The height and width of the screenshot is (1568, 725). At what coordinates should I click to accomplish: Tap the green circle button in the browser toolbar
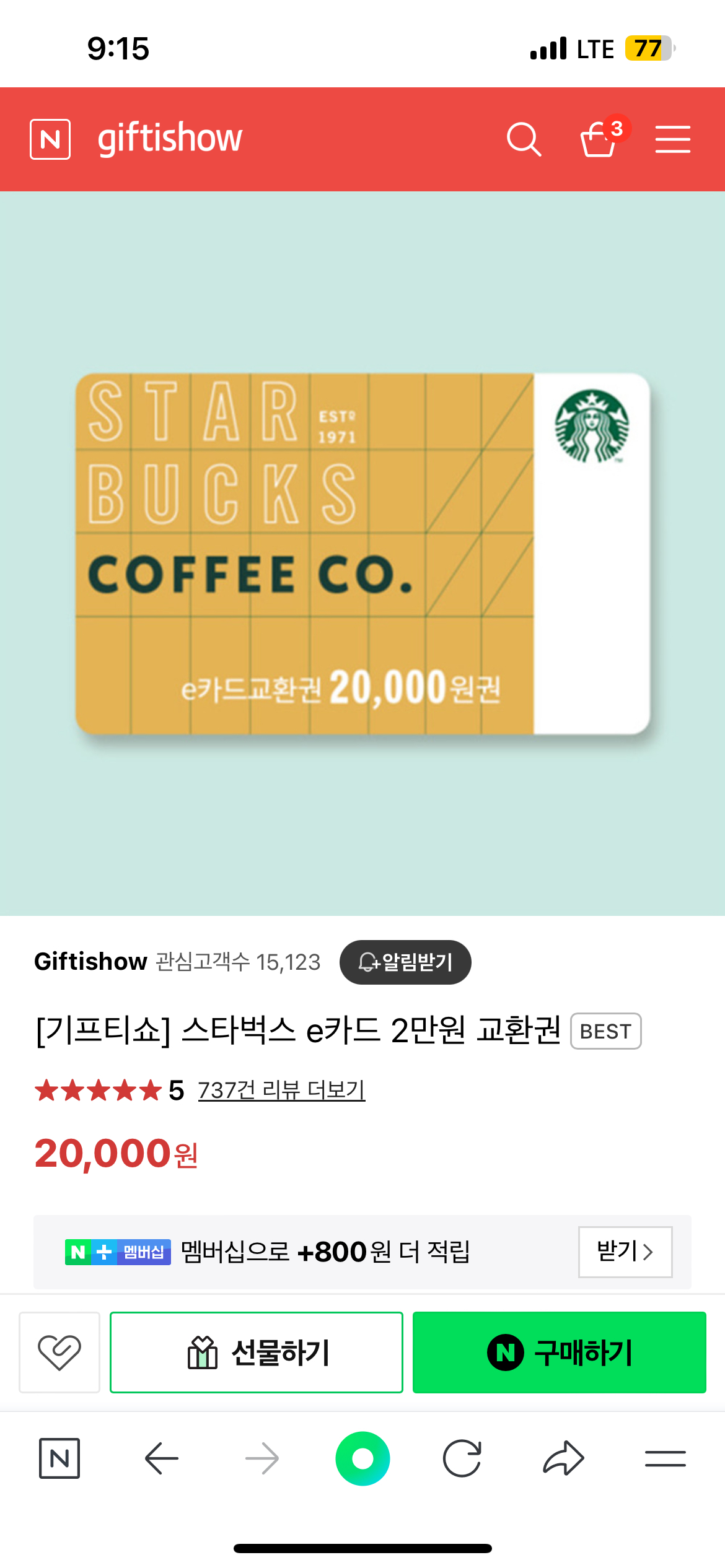click(x=362, y=1458)
